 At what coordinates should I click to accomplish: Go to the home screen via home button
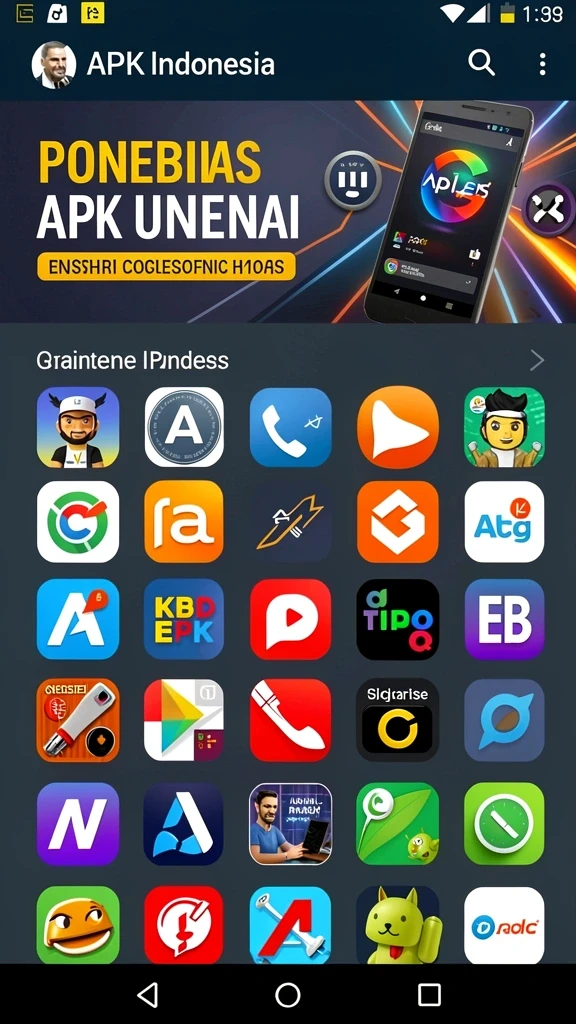pos(288,995)
